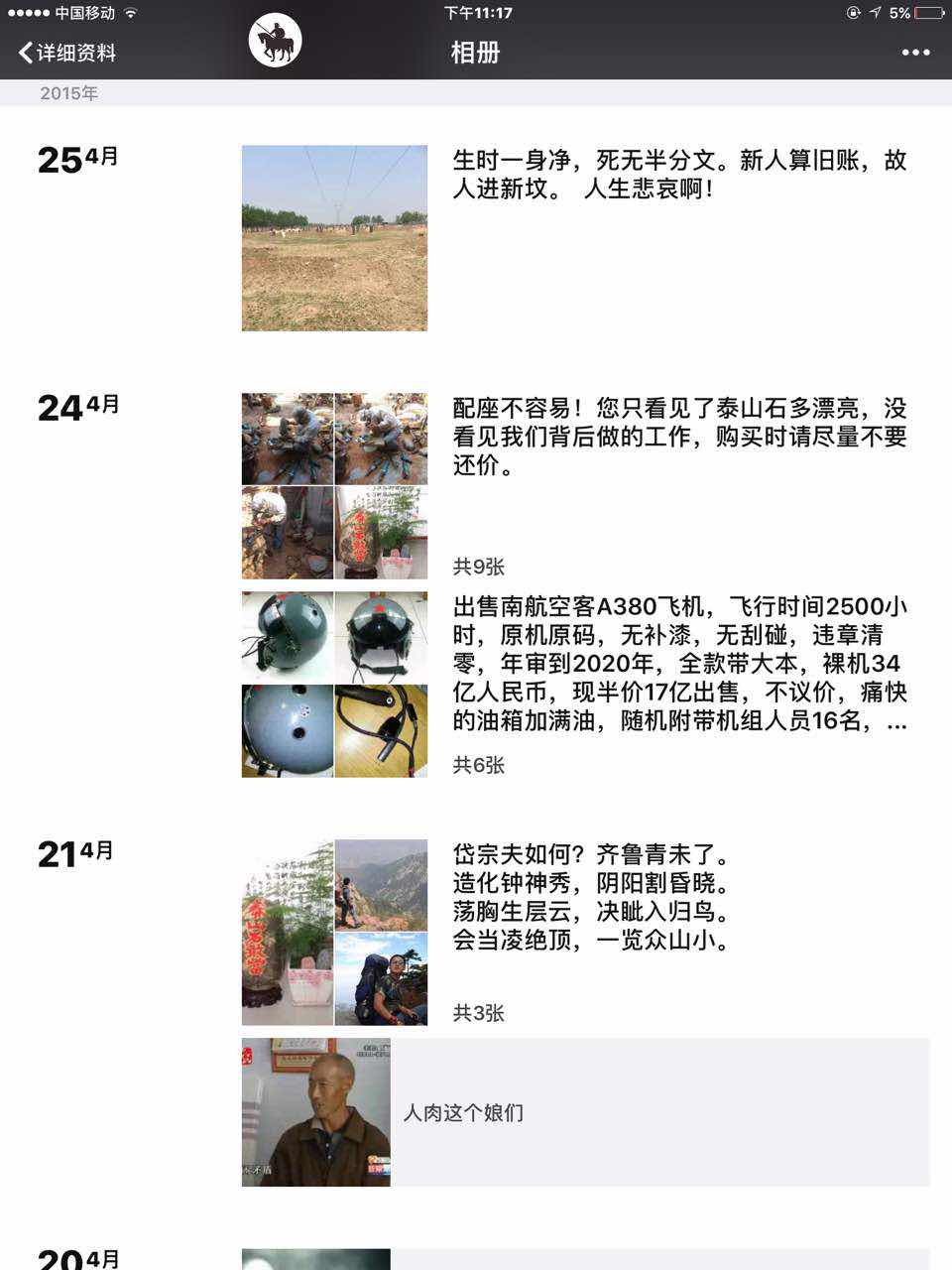Open the three-dot overflow menu
Image resolution: width=952 pixels, height=1270 pixels.
click(x=914, y=53)
